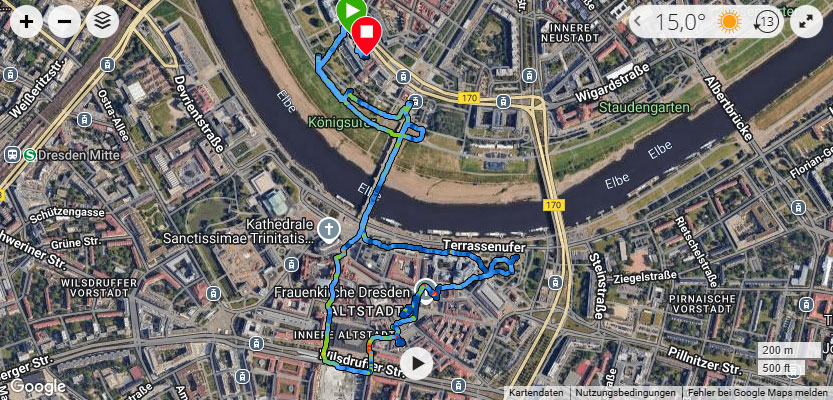
Task: Zoom out of the map
Action: click(64, 23)
